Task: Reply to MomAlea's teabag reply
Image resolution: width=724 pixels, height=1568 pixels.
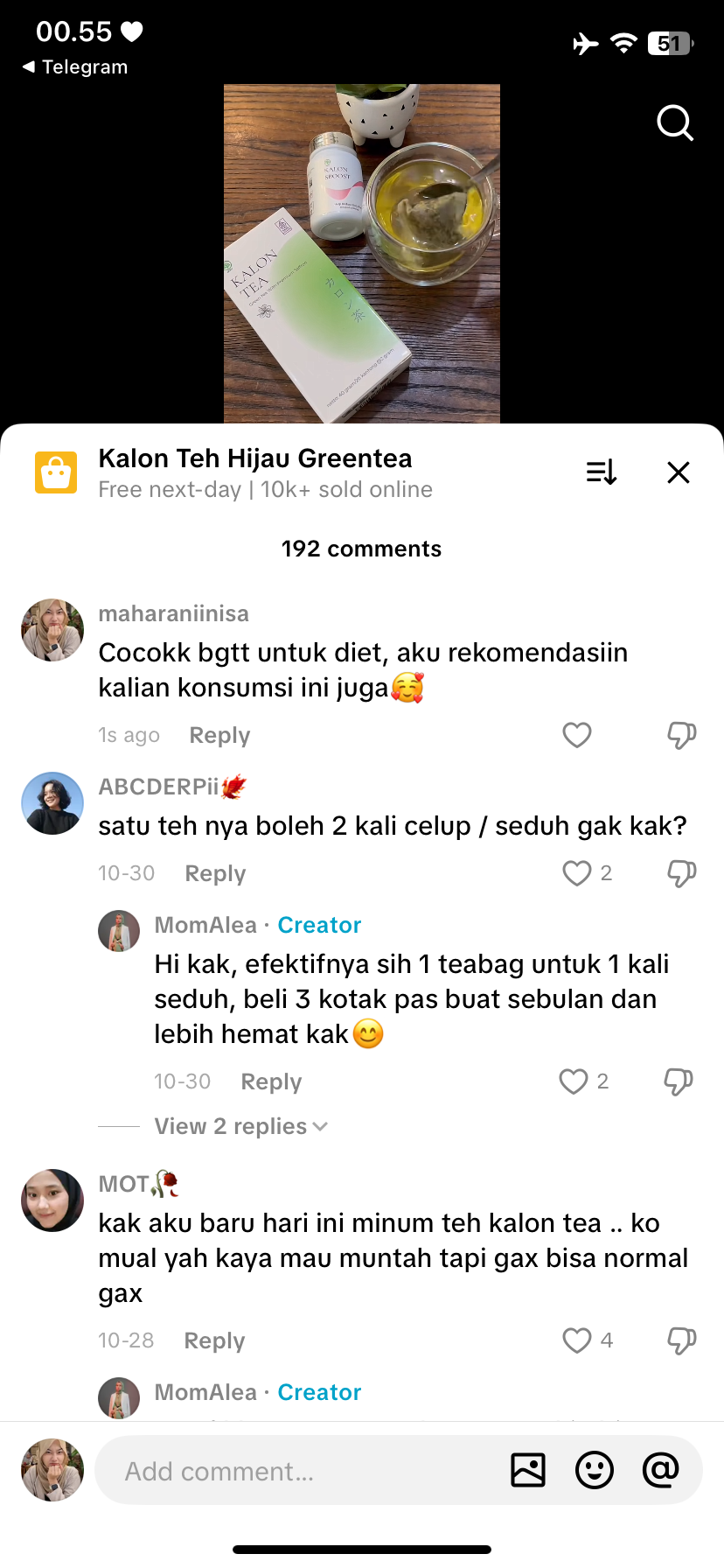Action: click(x=271, y=1081)
